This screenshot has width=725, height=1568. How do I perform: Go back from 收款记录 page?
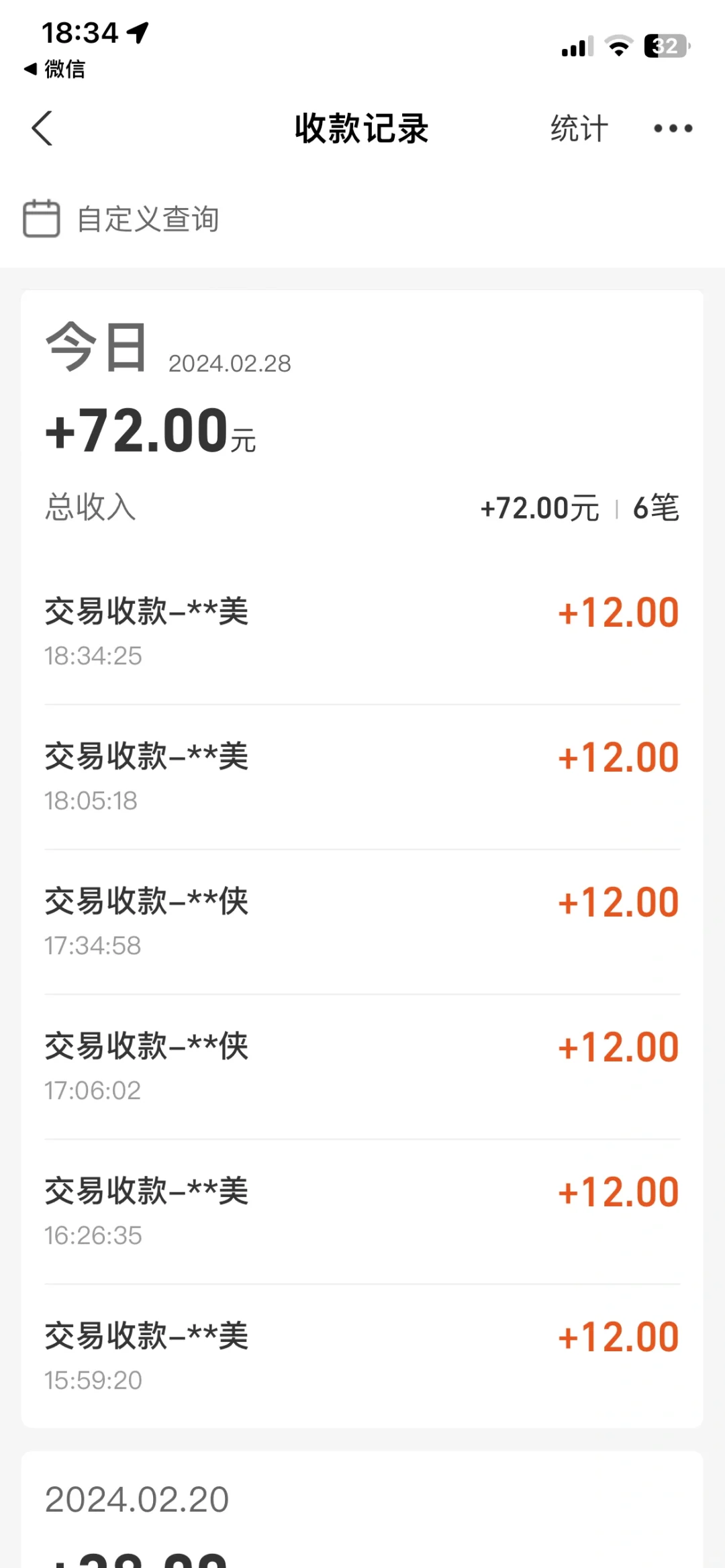click(x=42, y=128)
